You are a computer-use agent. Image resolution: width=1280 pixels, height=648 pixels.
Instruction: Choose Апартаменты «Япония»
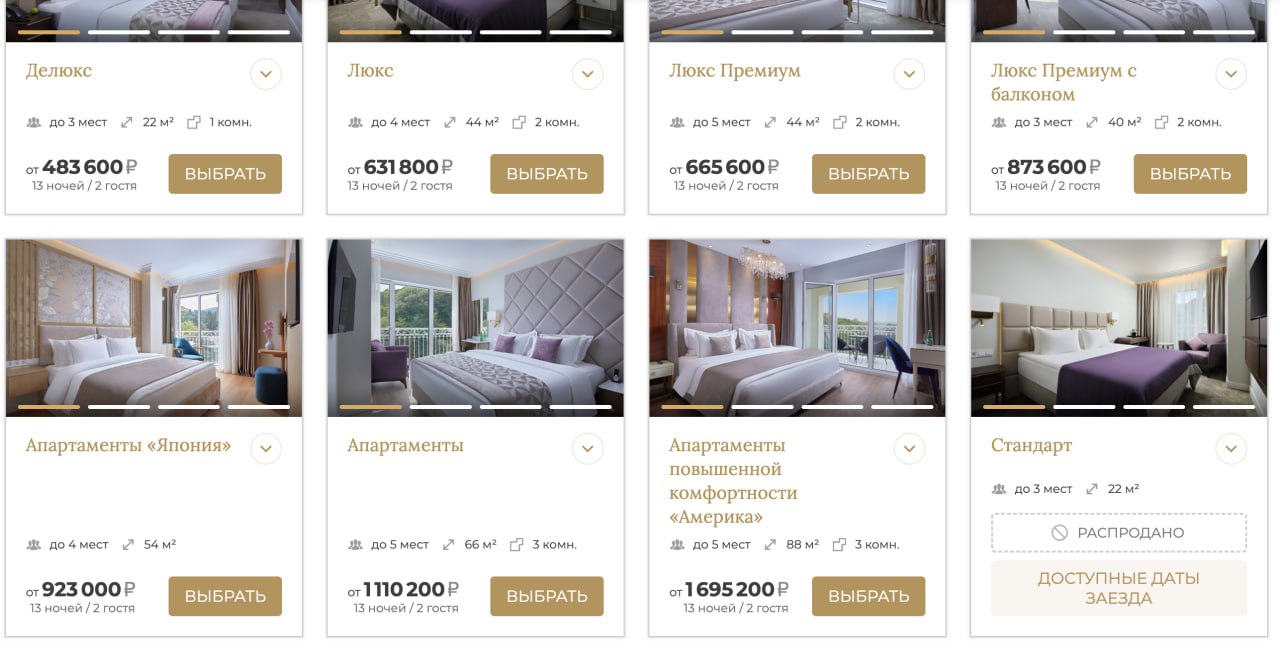click(225, 596)
